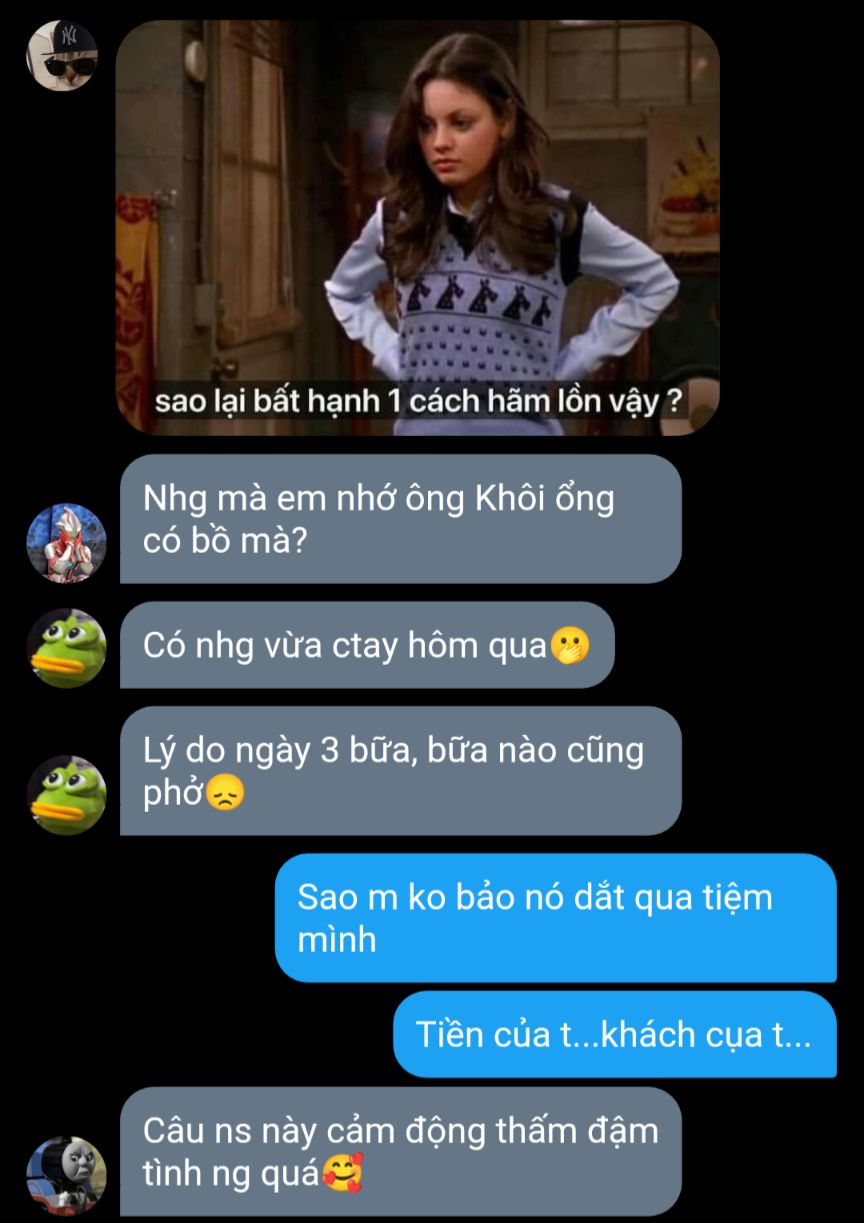864x1223 pixels.
Task: Tap frog avatar next to 'Lý do ngày 3 bữa'
Action: click(66, 794)
